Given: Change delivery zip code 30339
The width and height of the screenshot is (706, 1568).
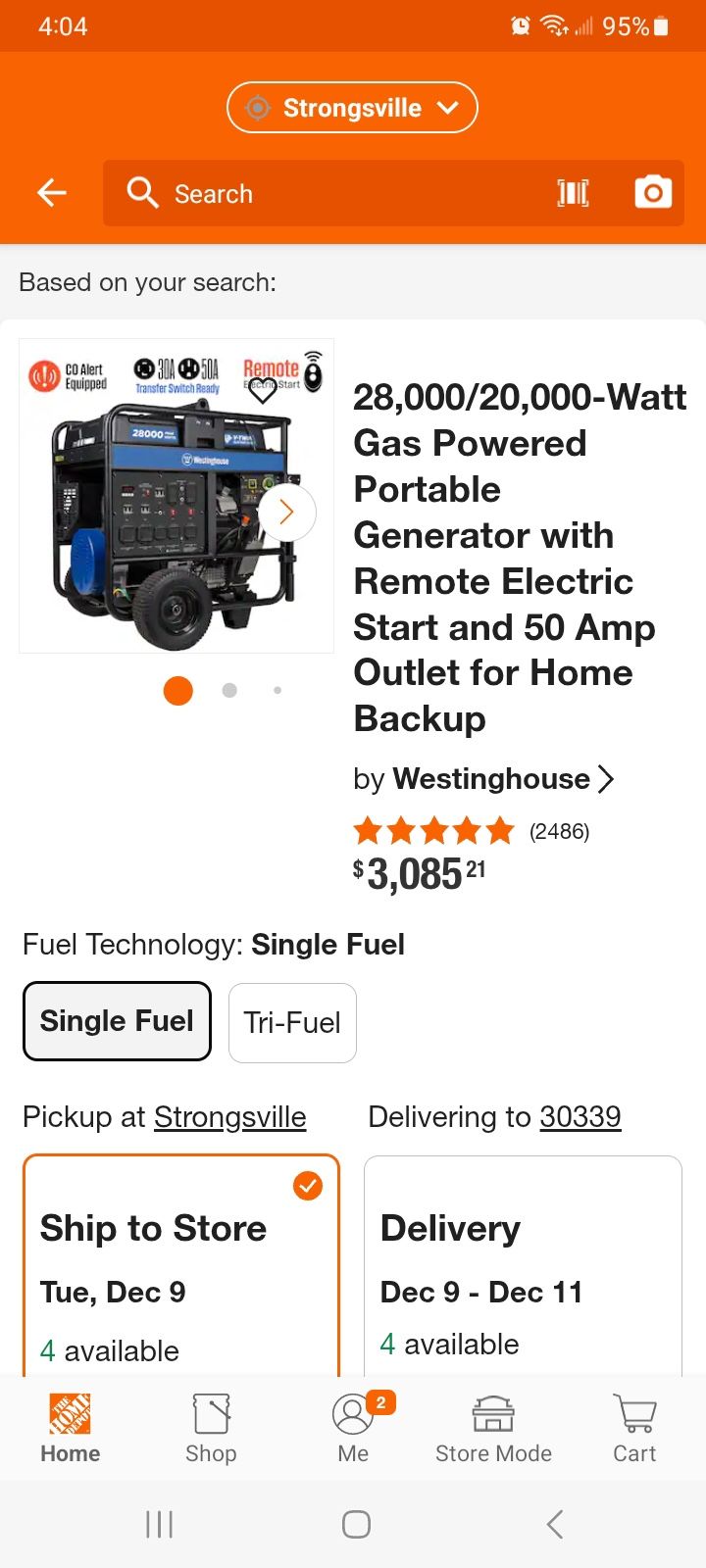Looking at the screenshot, I should pyautogui.click(x=580, y=1116).
